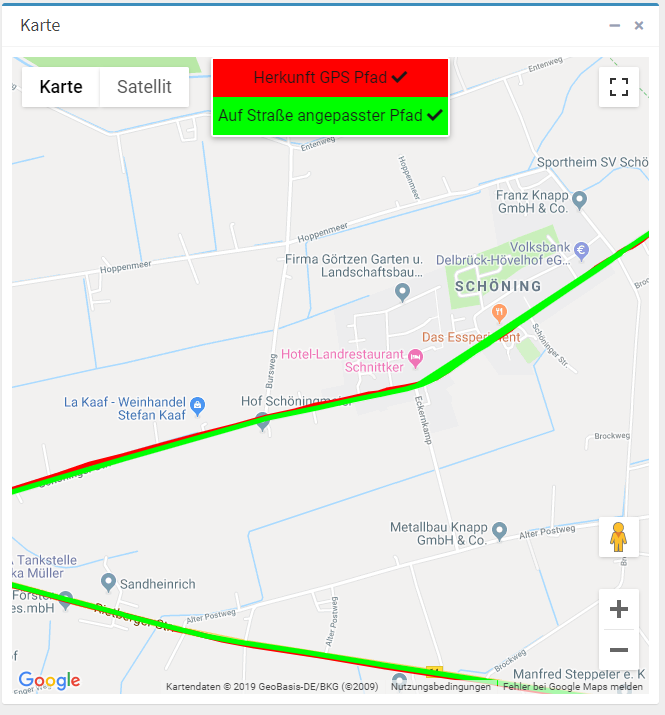This screenshot has height=715, width=665.
Task: Open Hotel-Landrestaurant Schnittker place marker
Action: (x=417, y=358)
